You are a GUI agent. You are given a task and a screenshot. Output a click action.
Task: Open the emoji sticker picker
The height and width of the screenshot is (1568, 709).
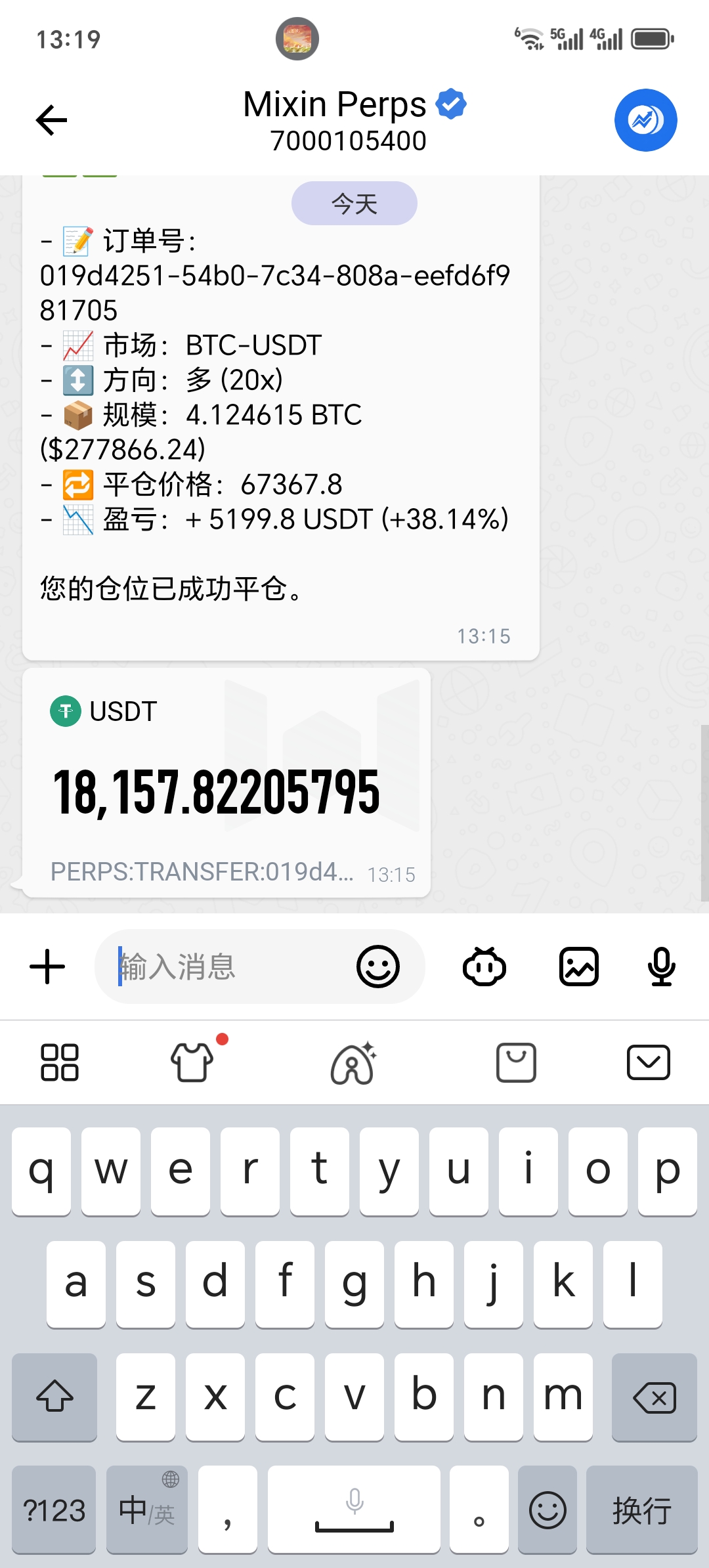click(377, 967)
